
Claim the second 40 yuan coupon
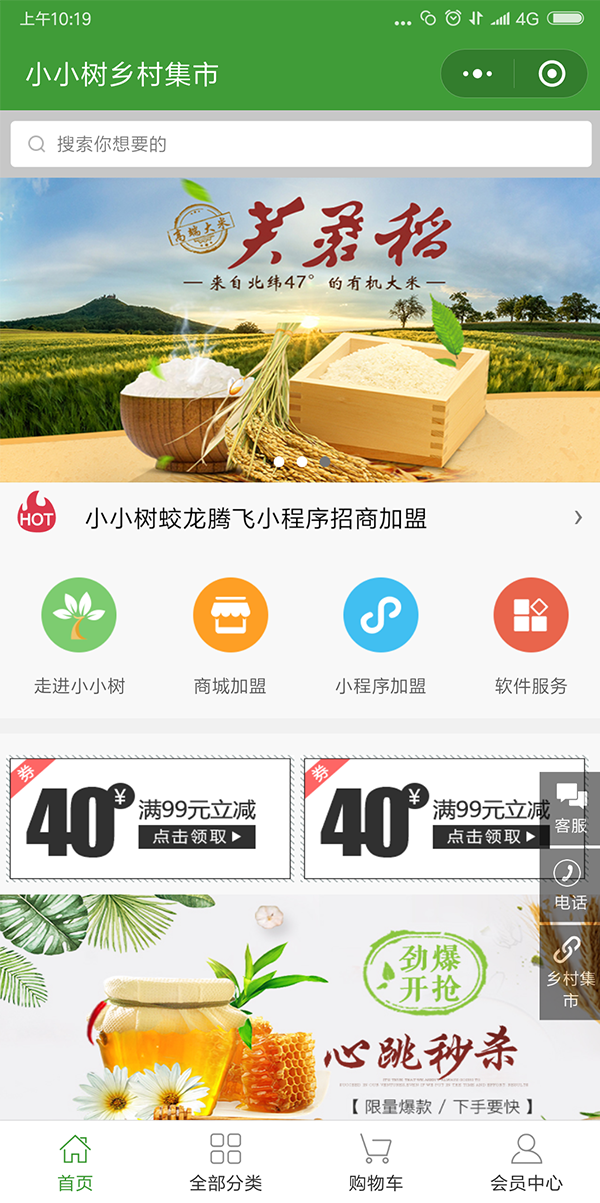tap(430, 819)
